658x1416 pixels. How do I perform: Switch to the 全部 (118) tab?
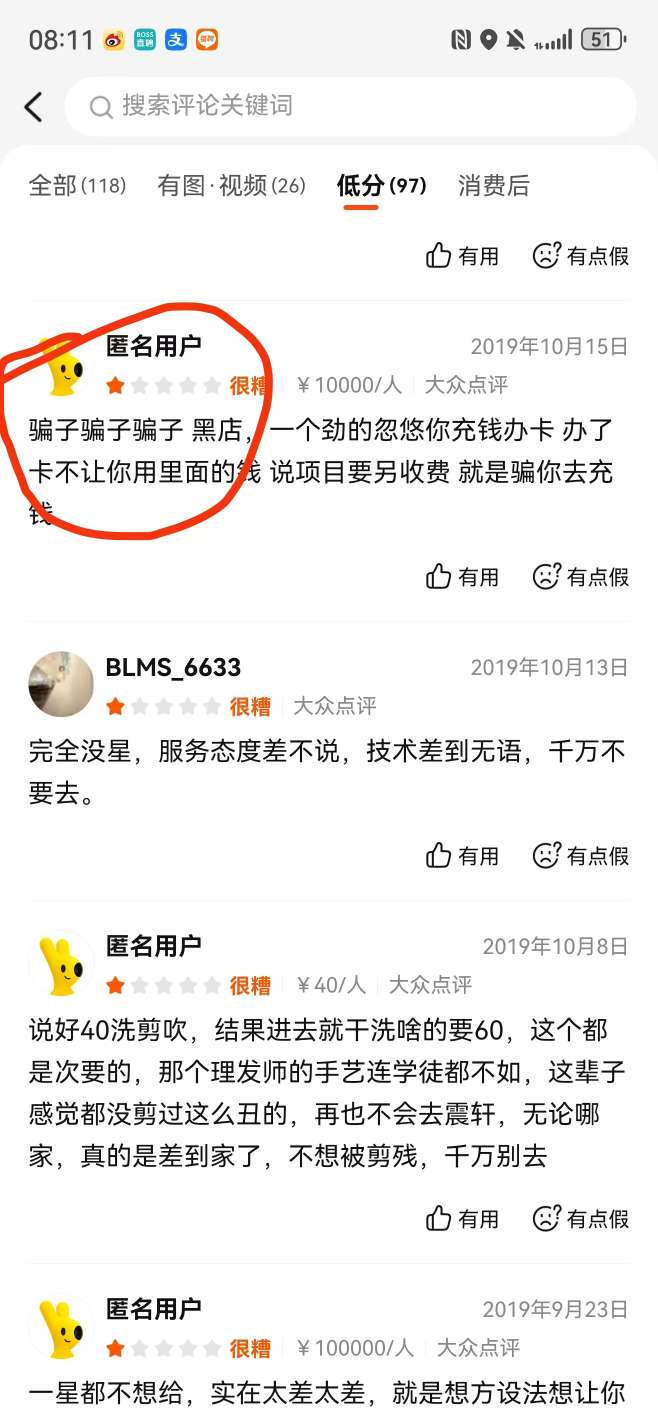77,186
